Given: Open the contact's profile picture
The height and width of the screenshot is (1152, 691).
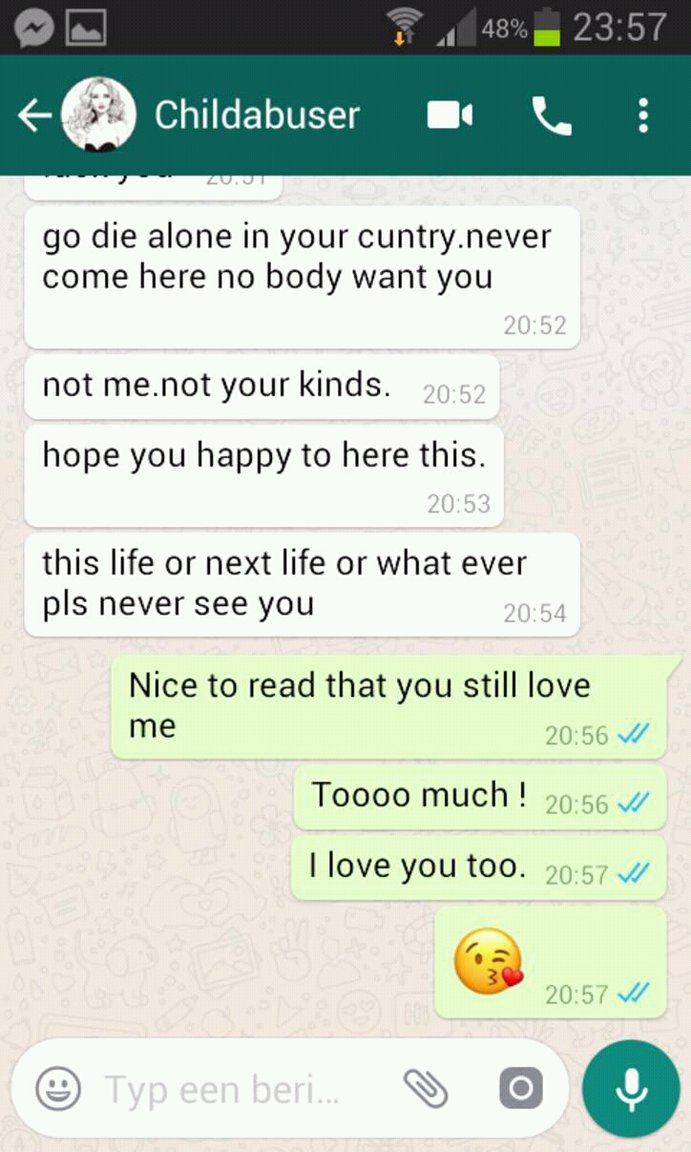Looking at the screenshot, I should (x=99, y=116).
